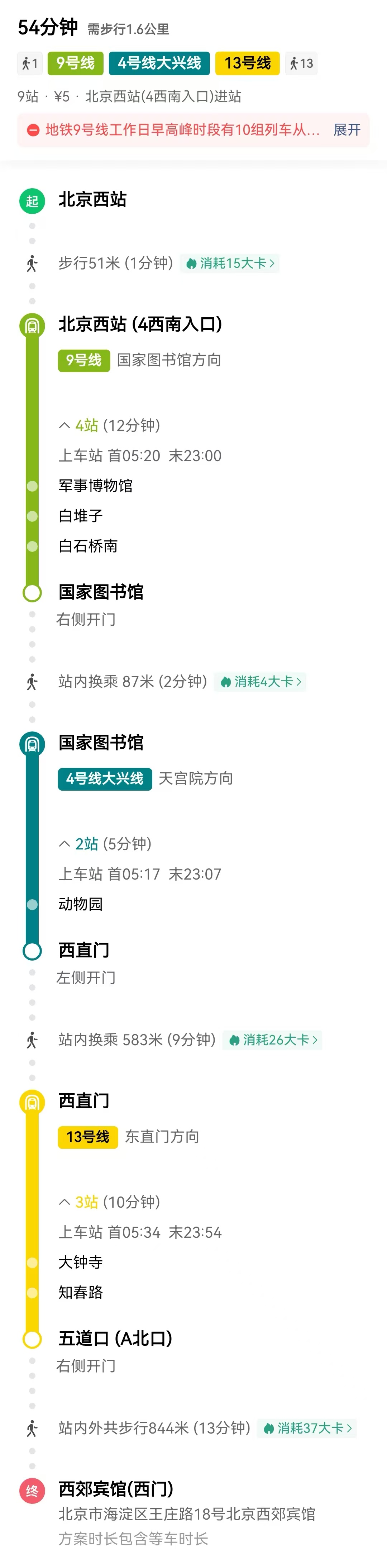Open the 消耗15大卡 calorie chip
Image resolution: width=387 pixels, height=1568 pixels.
pos(230,264)
